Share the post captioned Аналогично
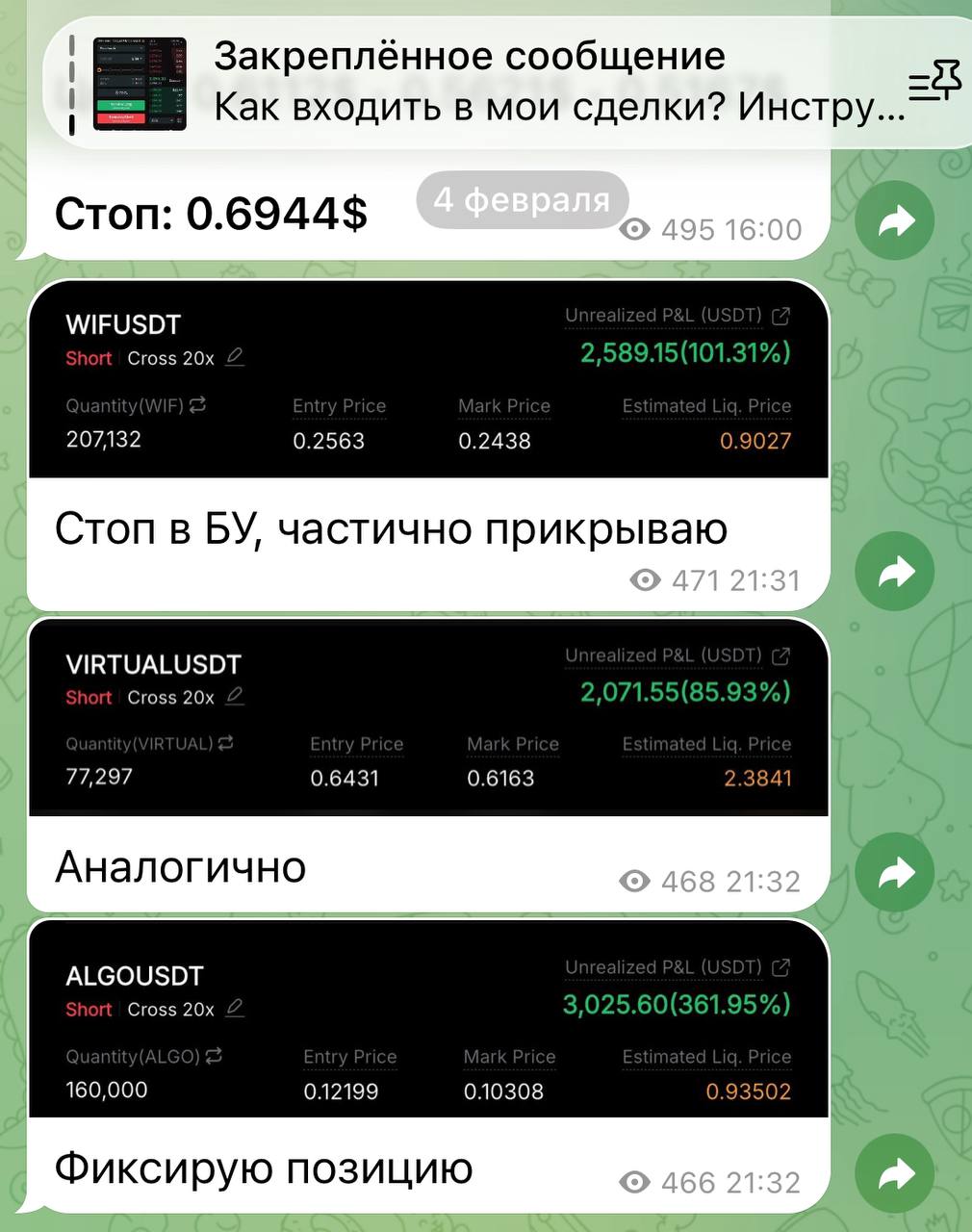The height and width of the screenshot is (1232, 972). pyautogui.click(x=895, y=873)
